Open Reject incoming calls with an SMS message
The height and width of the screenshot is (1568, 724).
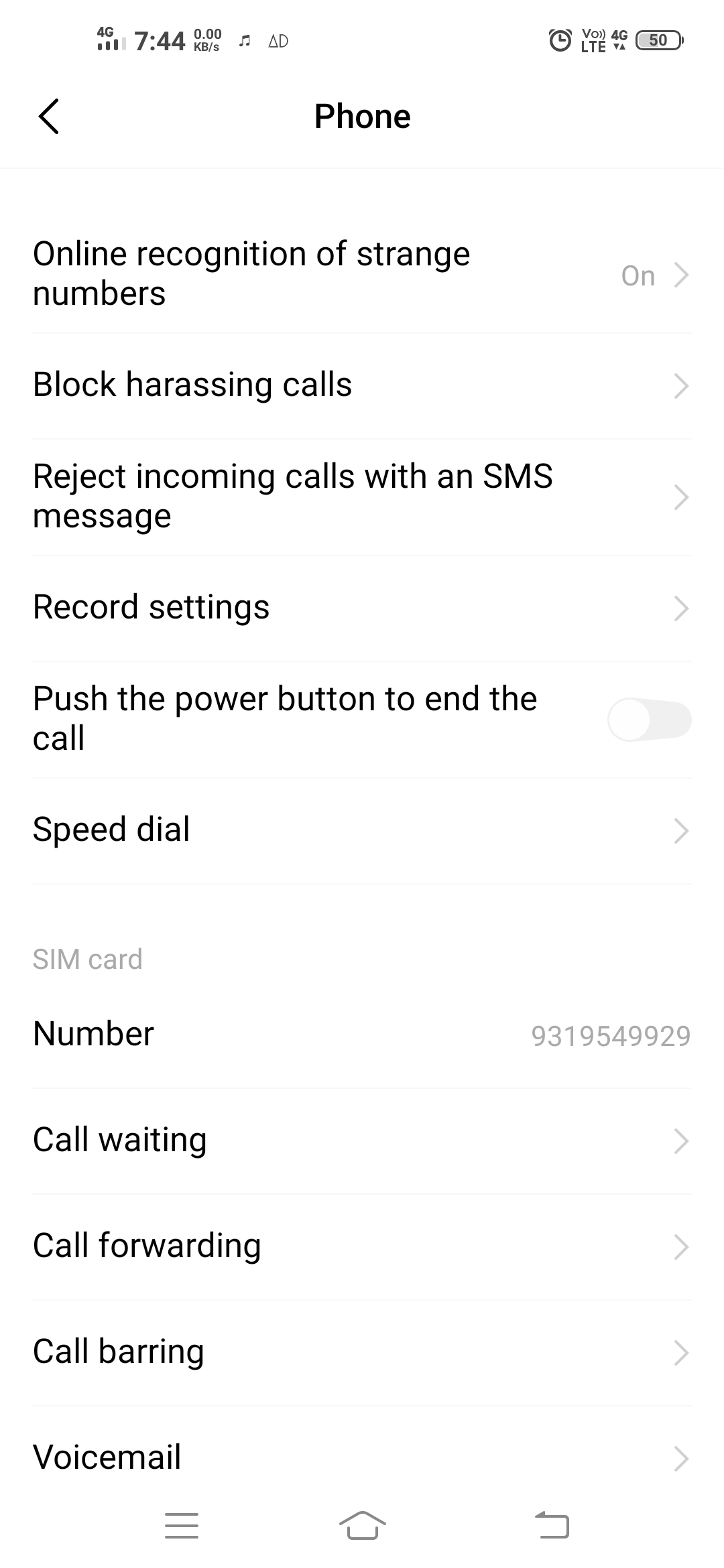pyautogui.click(x=362, y=497)
